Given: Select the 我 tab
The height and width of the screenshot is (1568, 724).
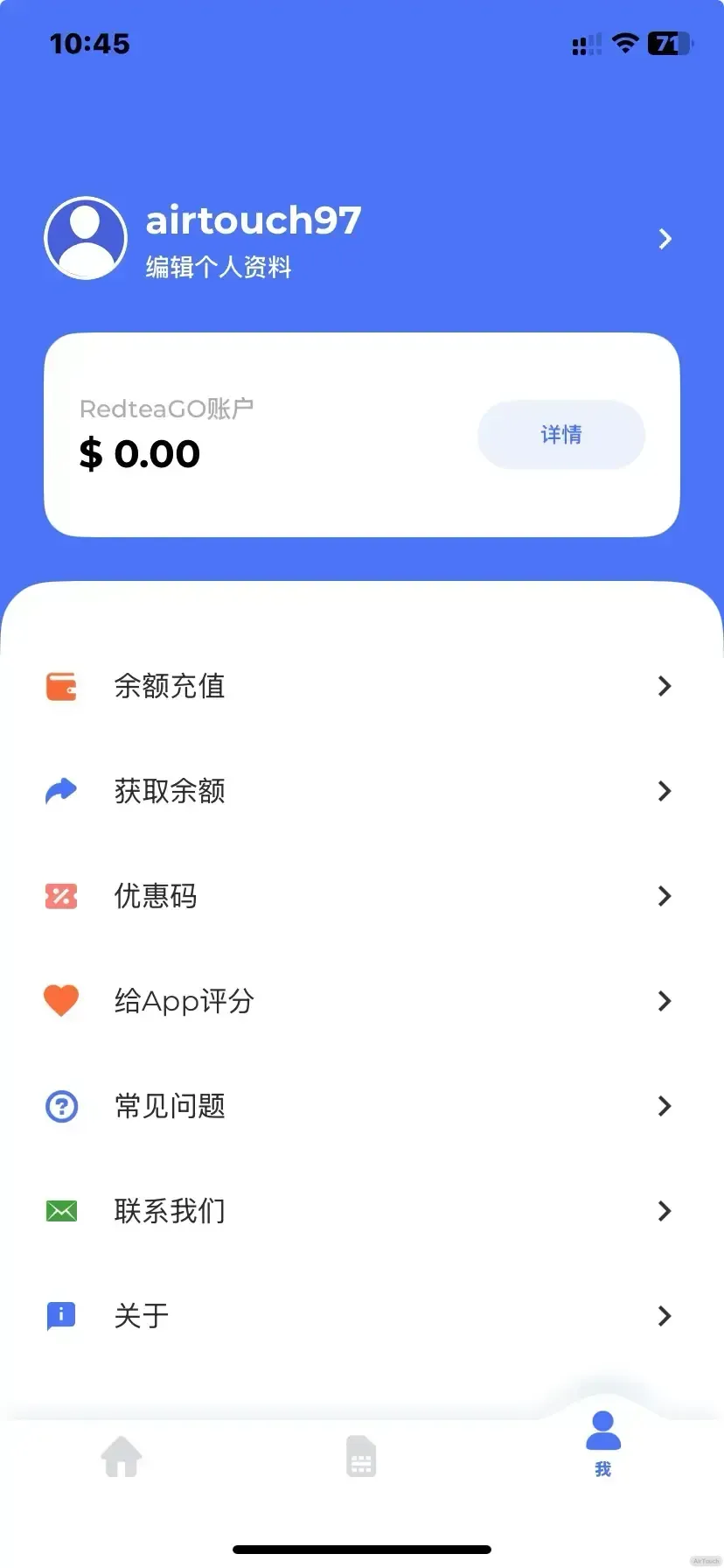Looking at the screenshot, I should [602, 1444].
